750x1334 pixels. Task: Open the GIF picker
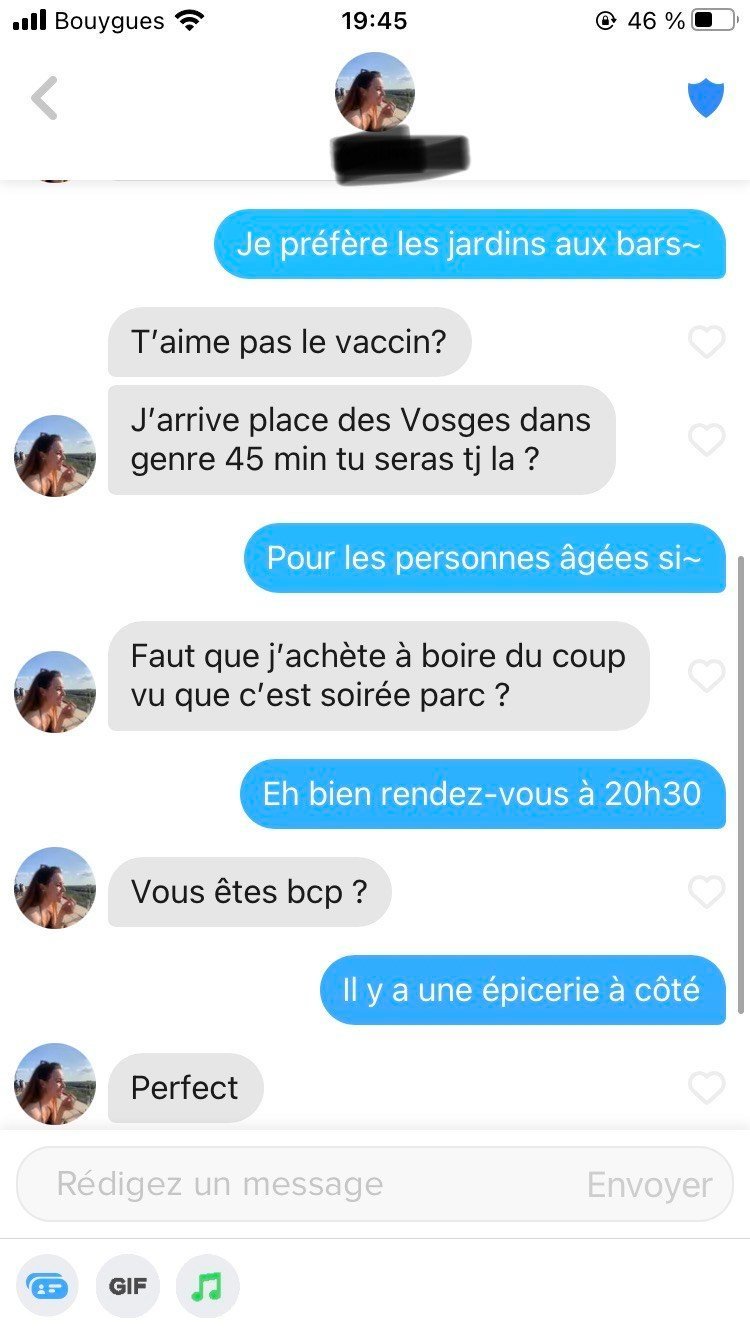(x=128, y=1286)
